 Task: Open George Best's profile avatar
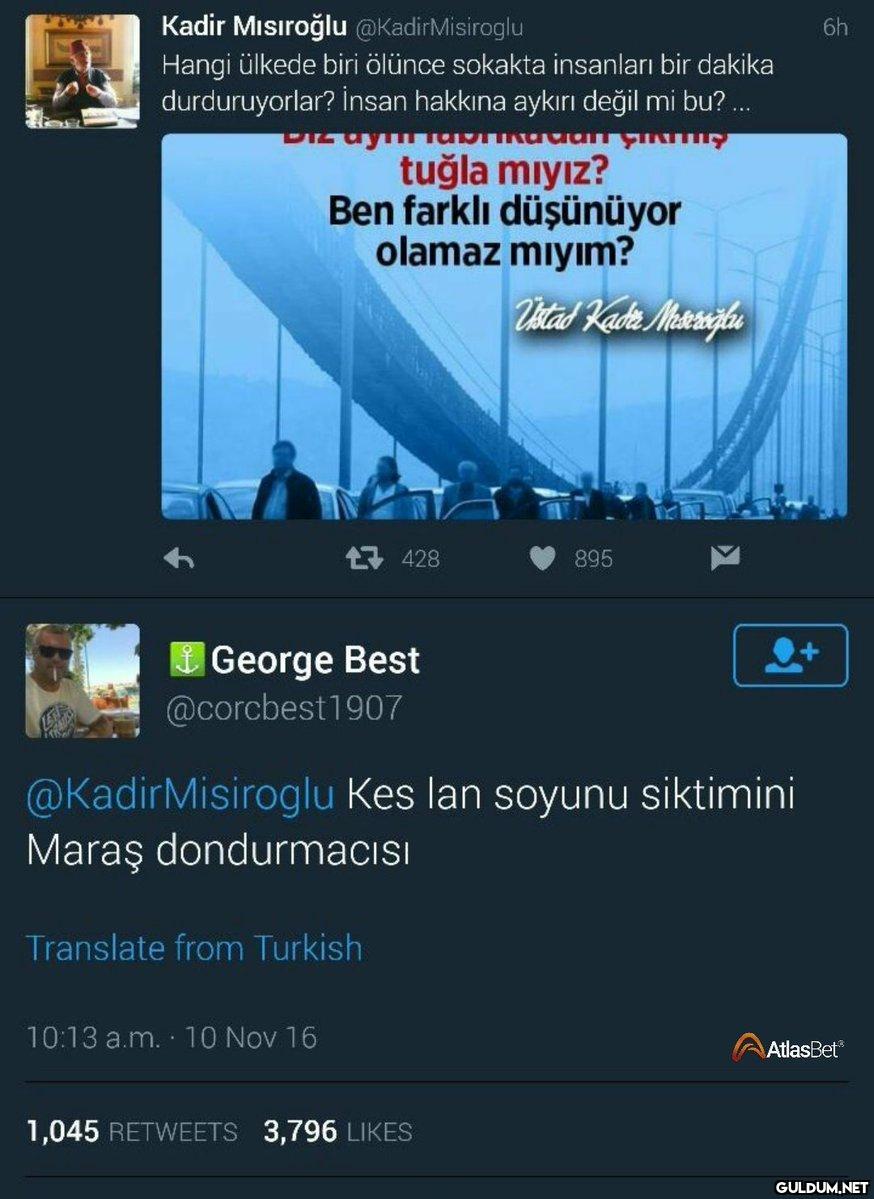(x=82, y=681)
